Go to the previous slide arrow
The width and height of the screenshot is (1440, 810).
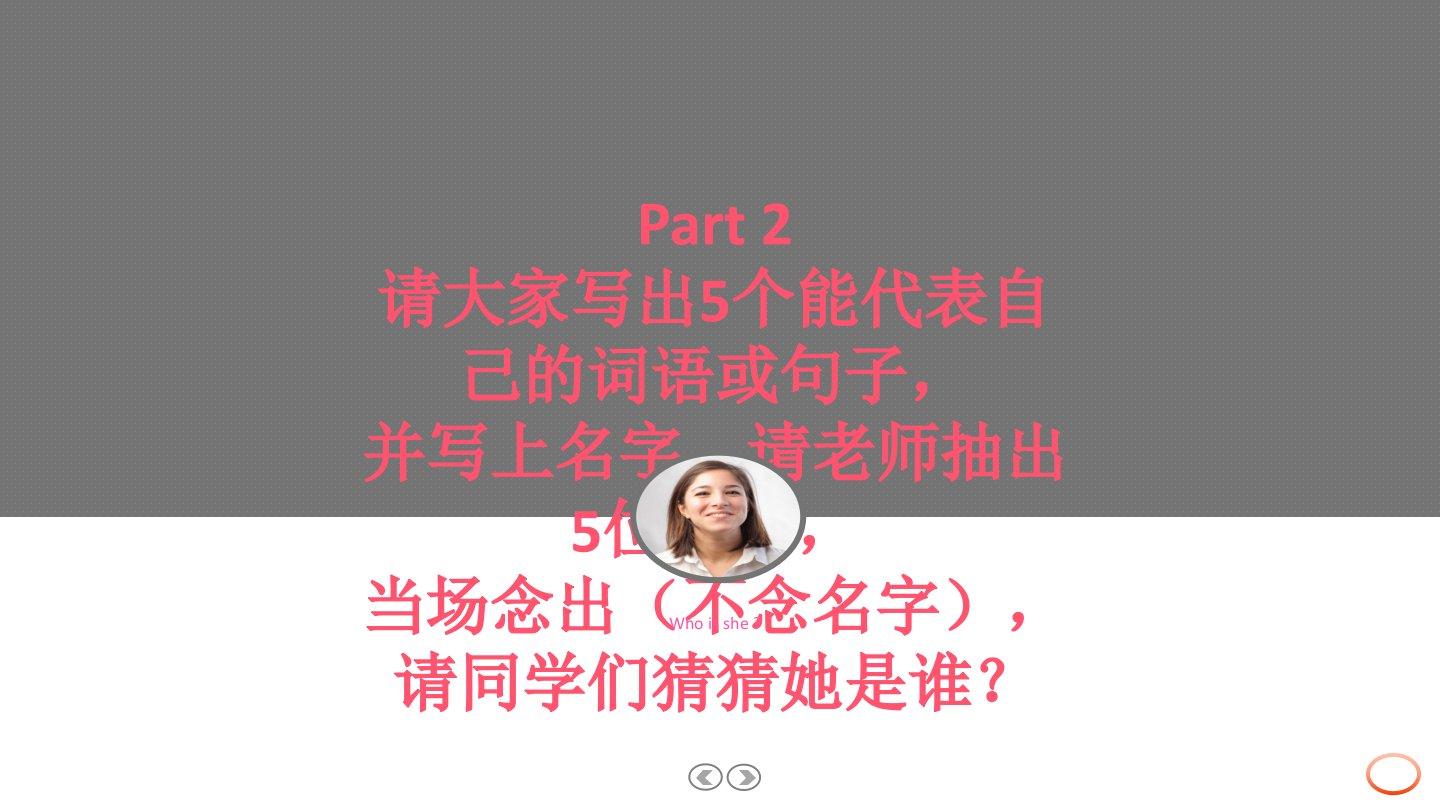point(705,777)
